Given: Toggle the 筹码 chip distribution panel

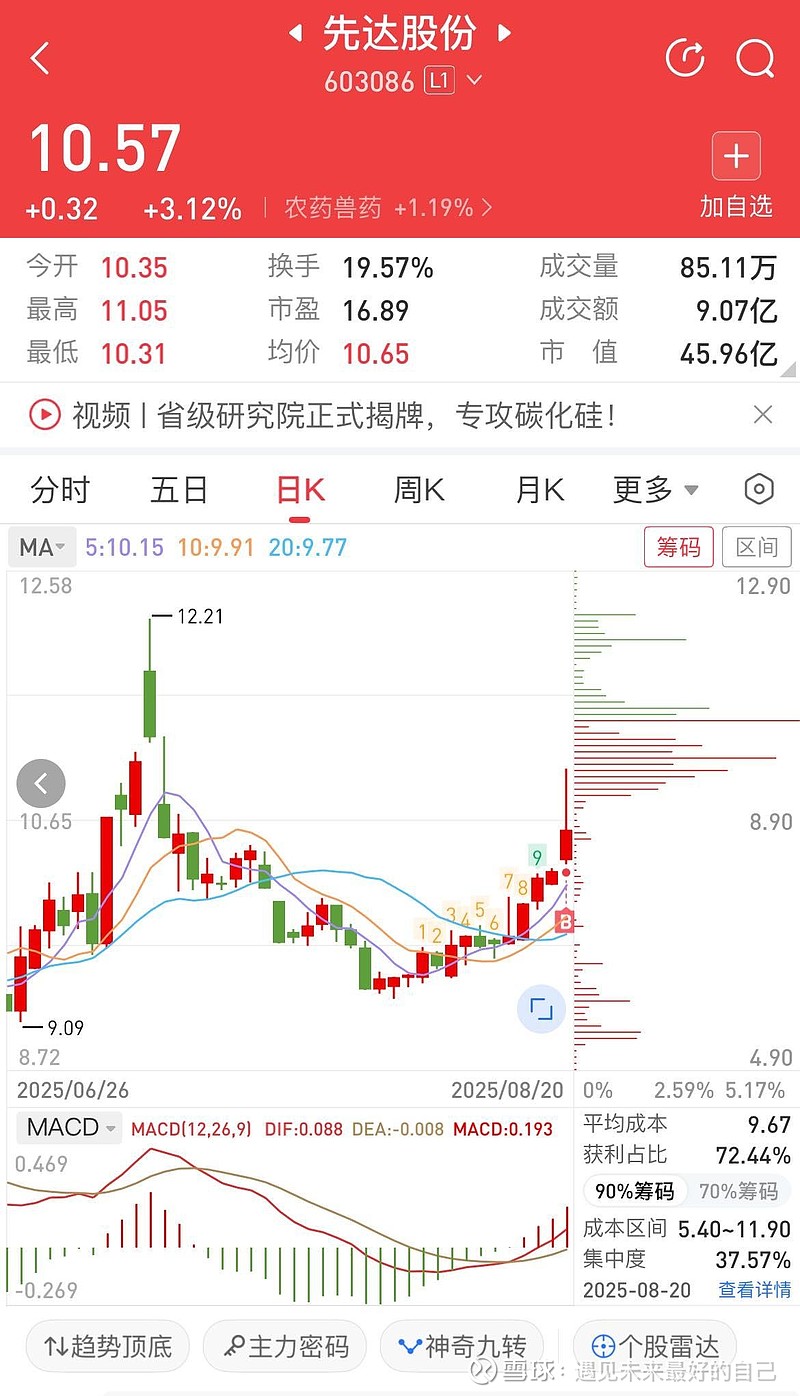Looking at the screenshot, I should pos(678,548).
